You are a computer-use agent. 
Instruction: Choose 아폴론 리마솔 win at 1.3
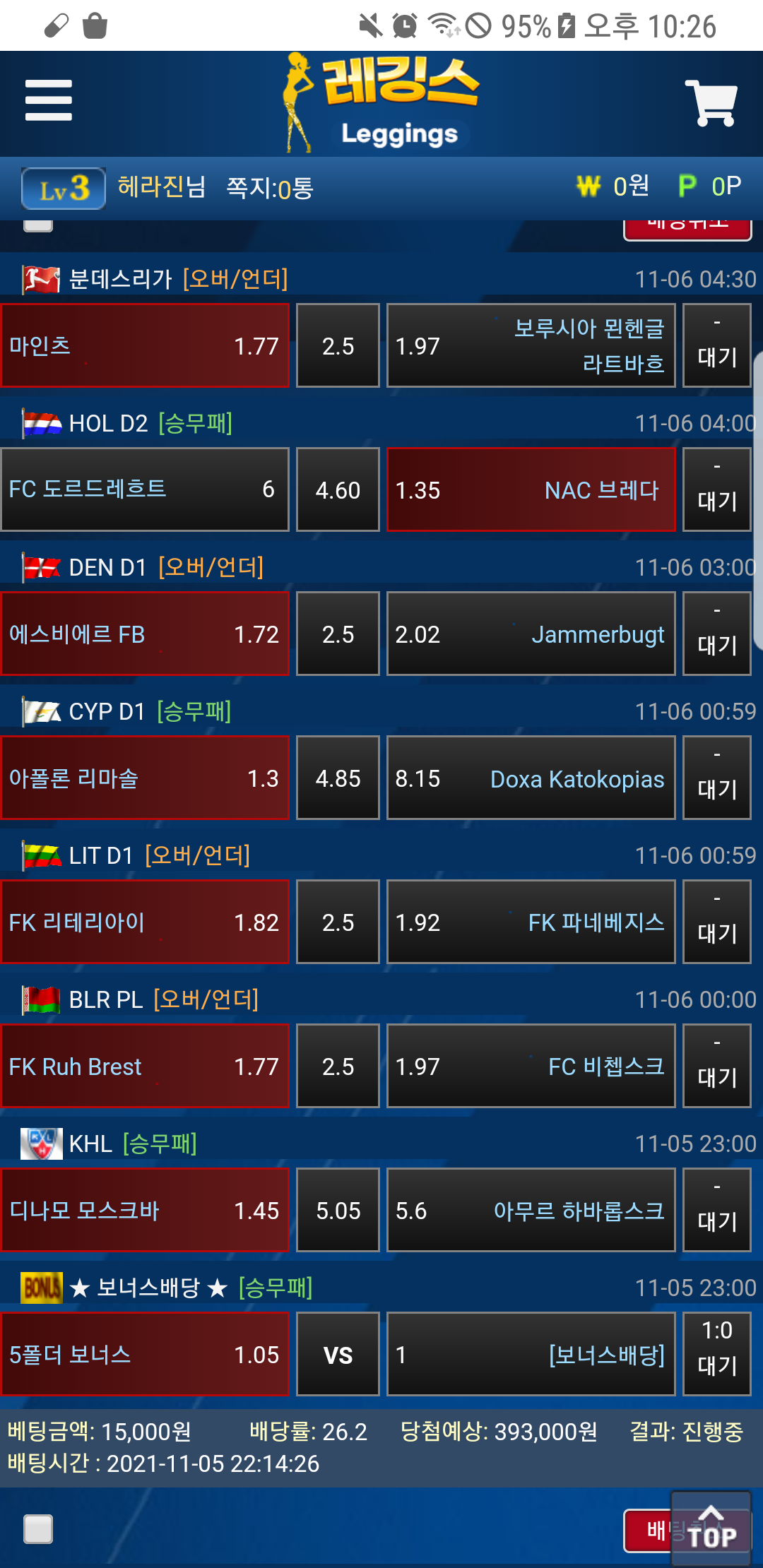tap(145, 778)
